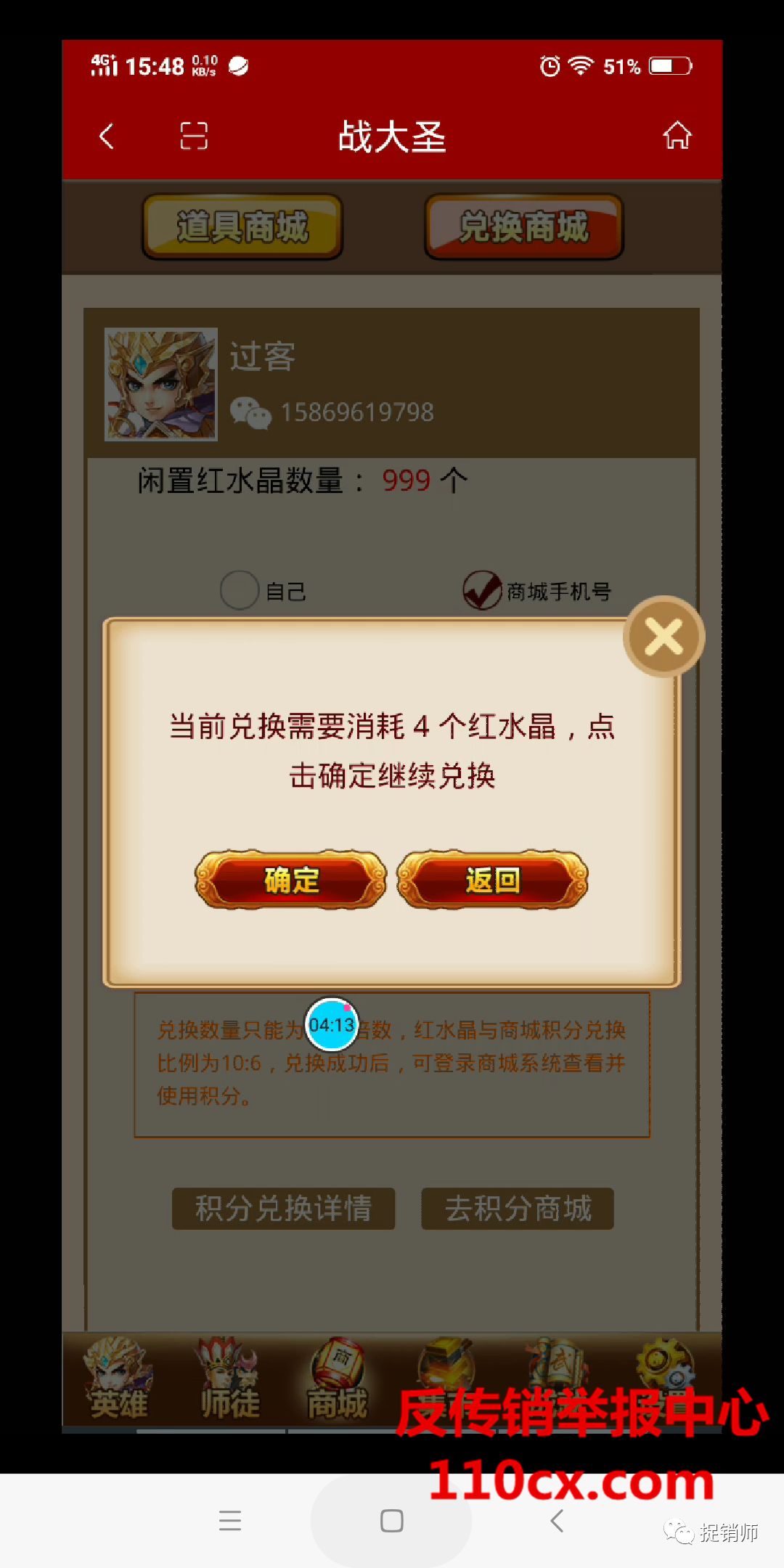Open 积分兑换详情
The height and width of the screenshot is (1568, 784).
pos(283,1209)
